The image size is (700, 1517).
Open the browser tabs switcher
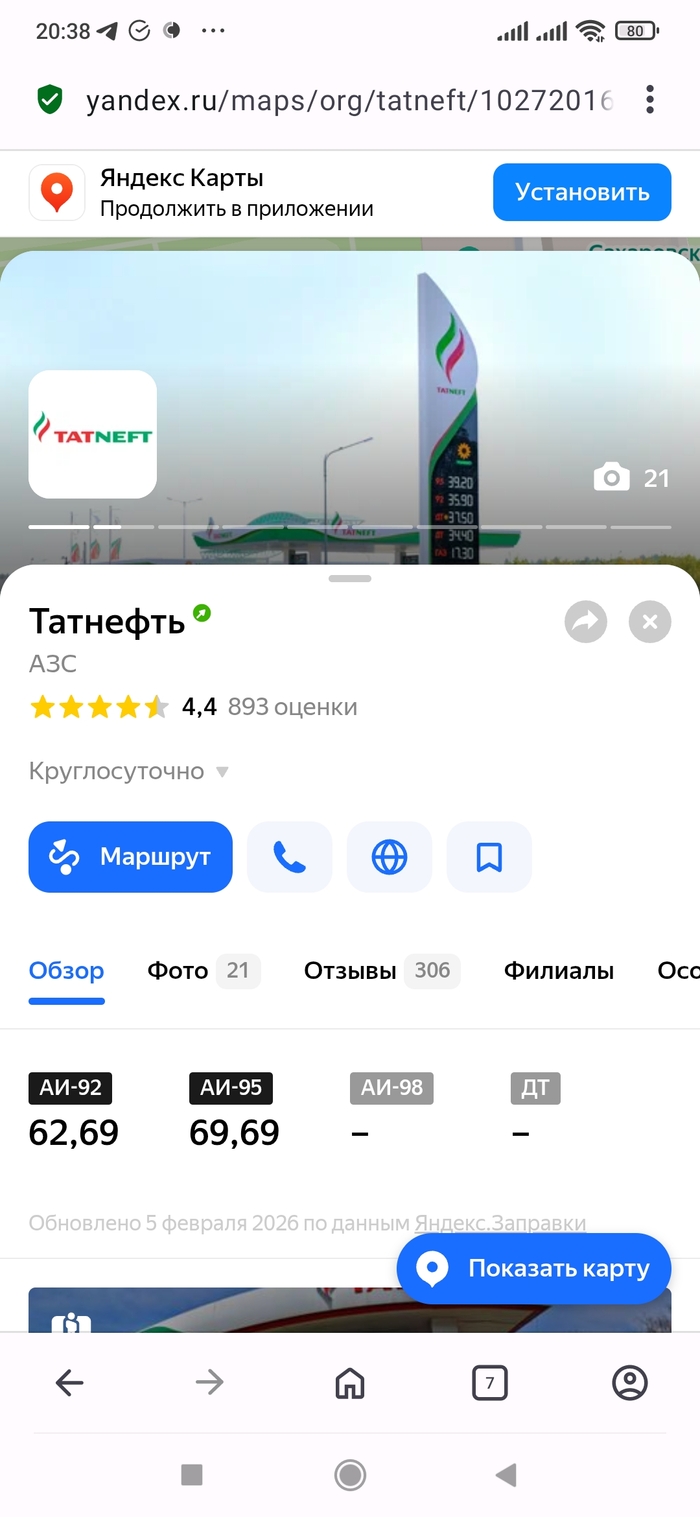(489, 1383)
